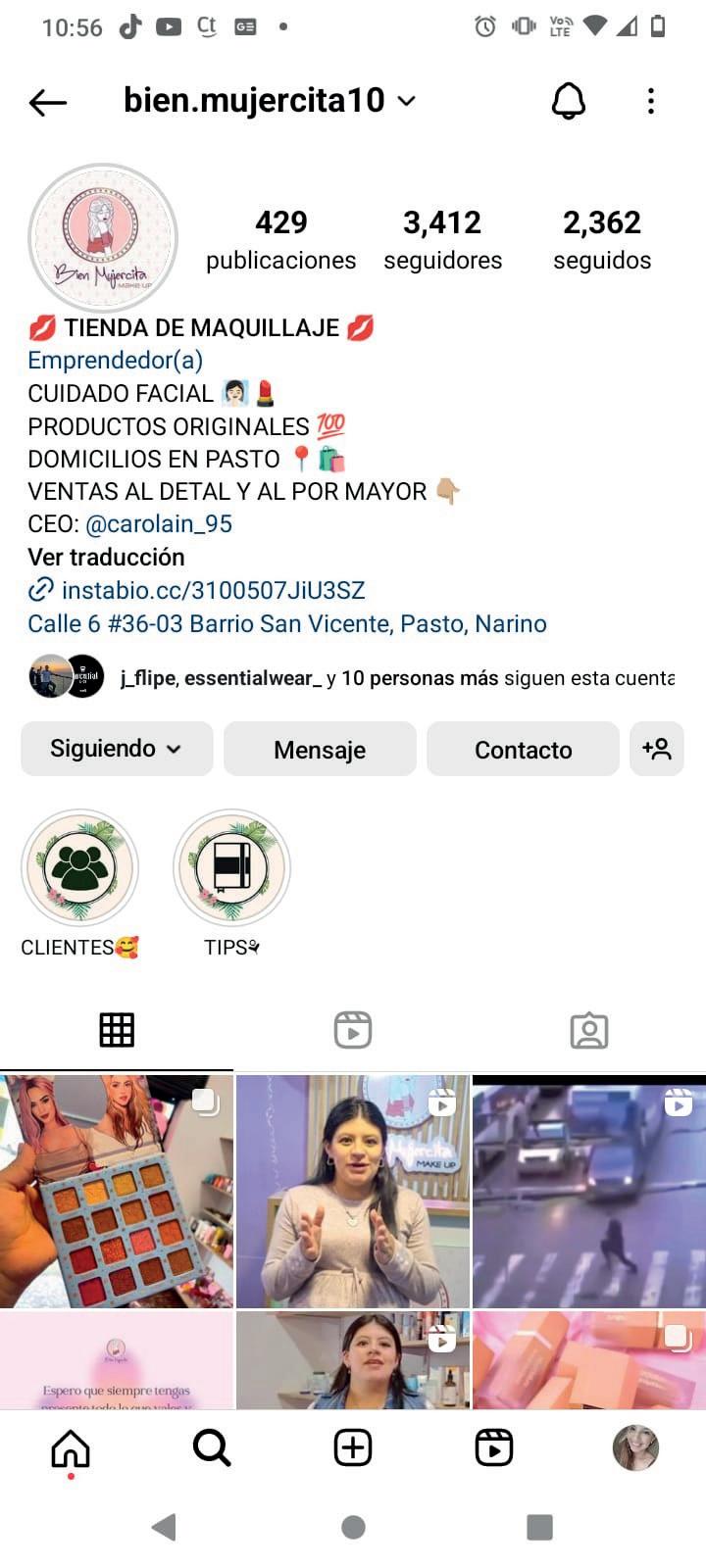Tap the Contacto button
Viewport: 706px width, 1568px height.
coord(523,750)
